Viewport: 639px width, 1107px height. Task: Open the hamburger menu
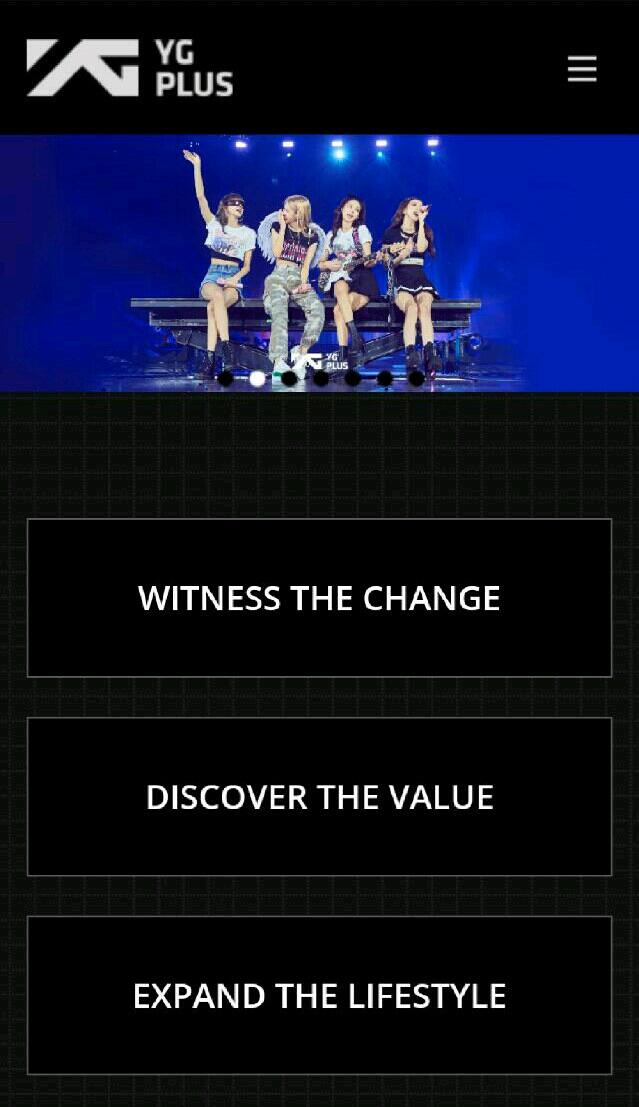click(x=582, y=69)
